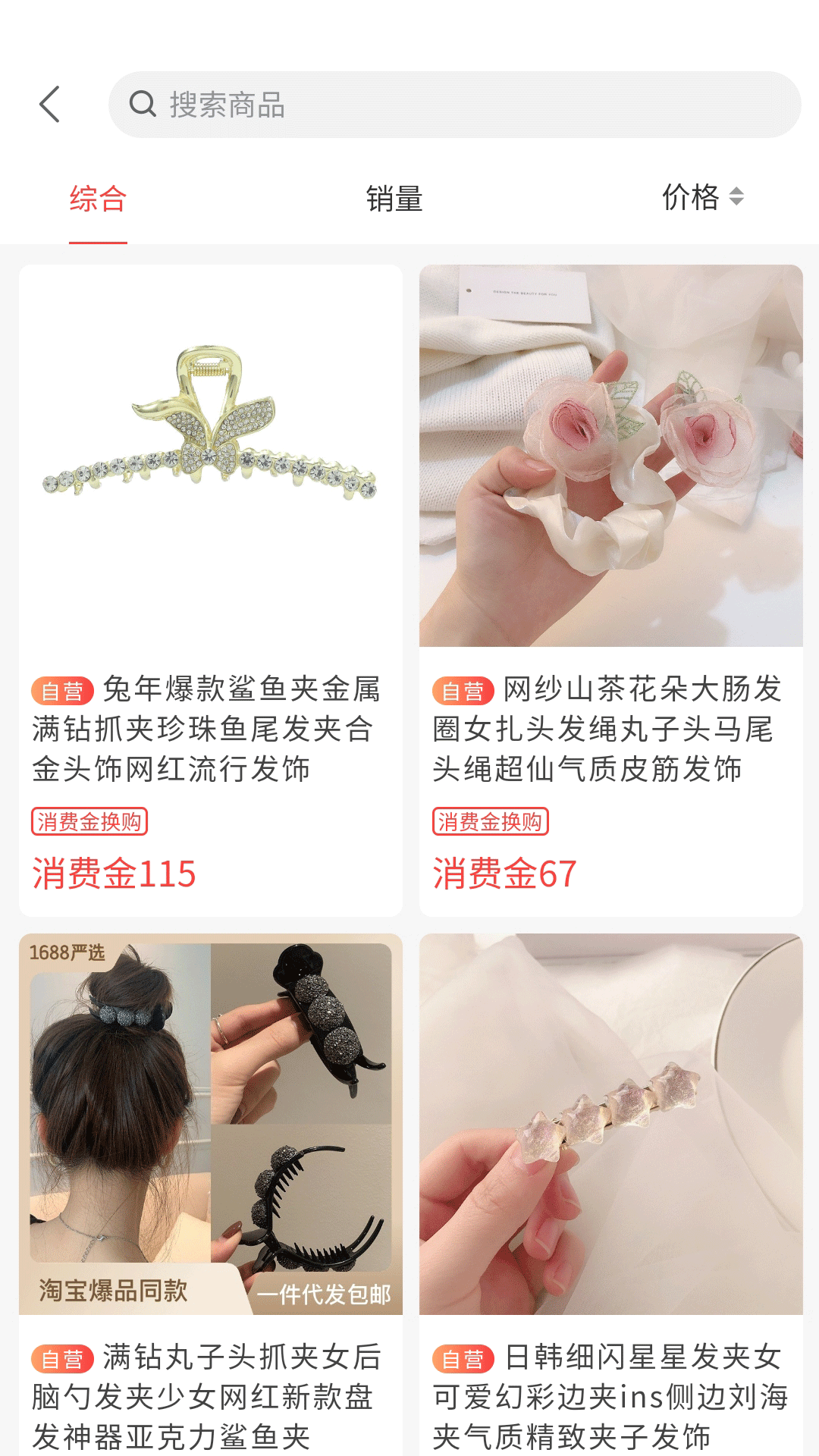This screenshot has height=1456, width=819.
Task: Switch to the 销量 tab
Action: pyautogui.click(x=395, y=199)
